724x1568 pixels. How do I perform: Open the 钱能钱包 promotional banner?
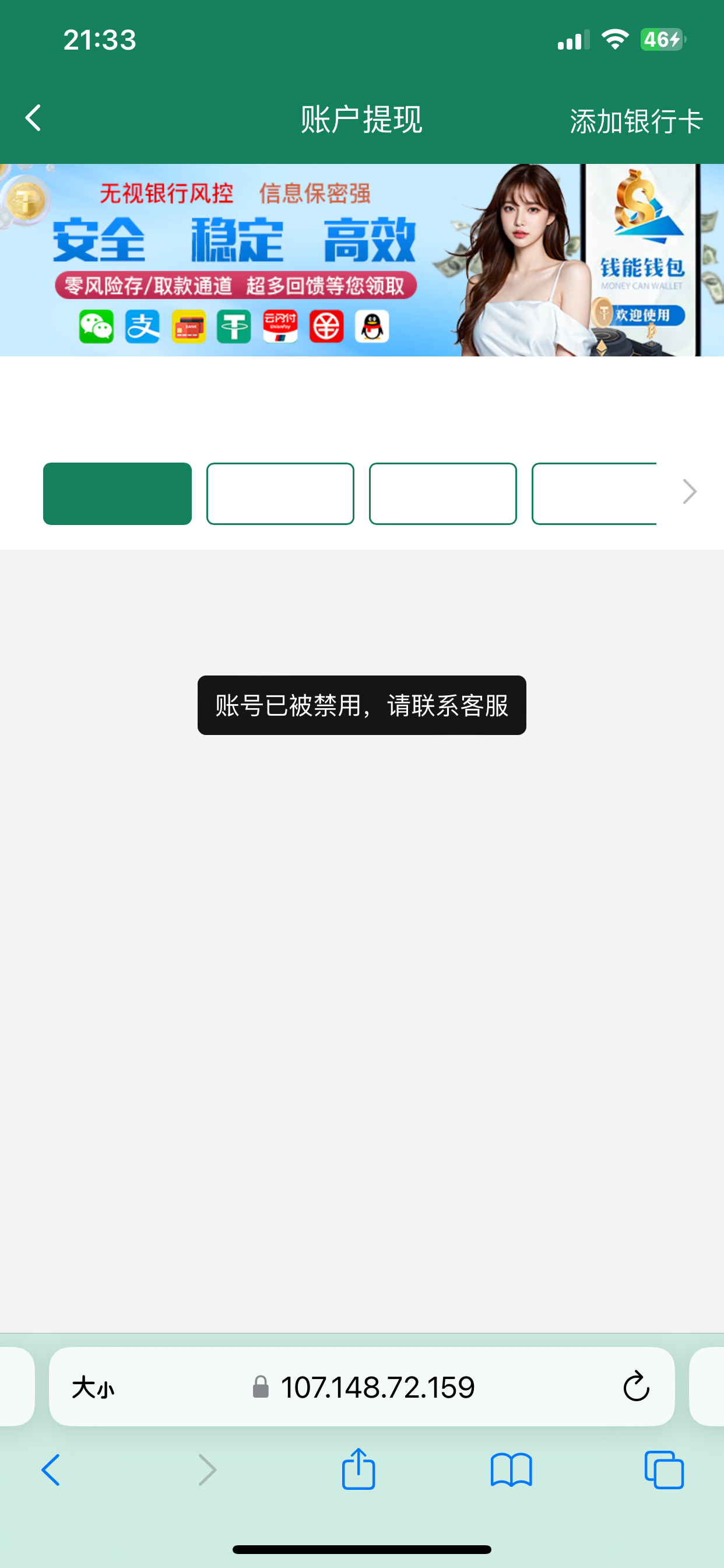[x=361, y=260]
